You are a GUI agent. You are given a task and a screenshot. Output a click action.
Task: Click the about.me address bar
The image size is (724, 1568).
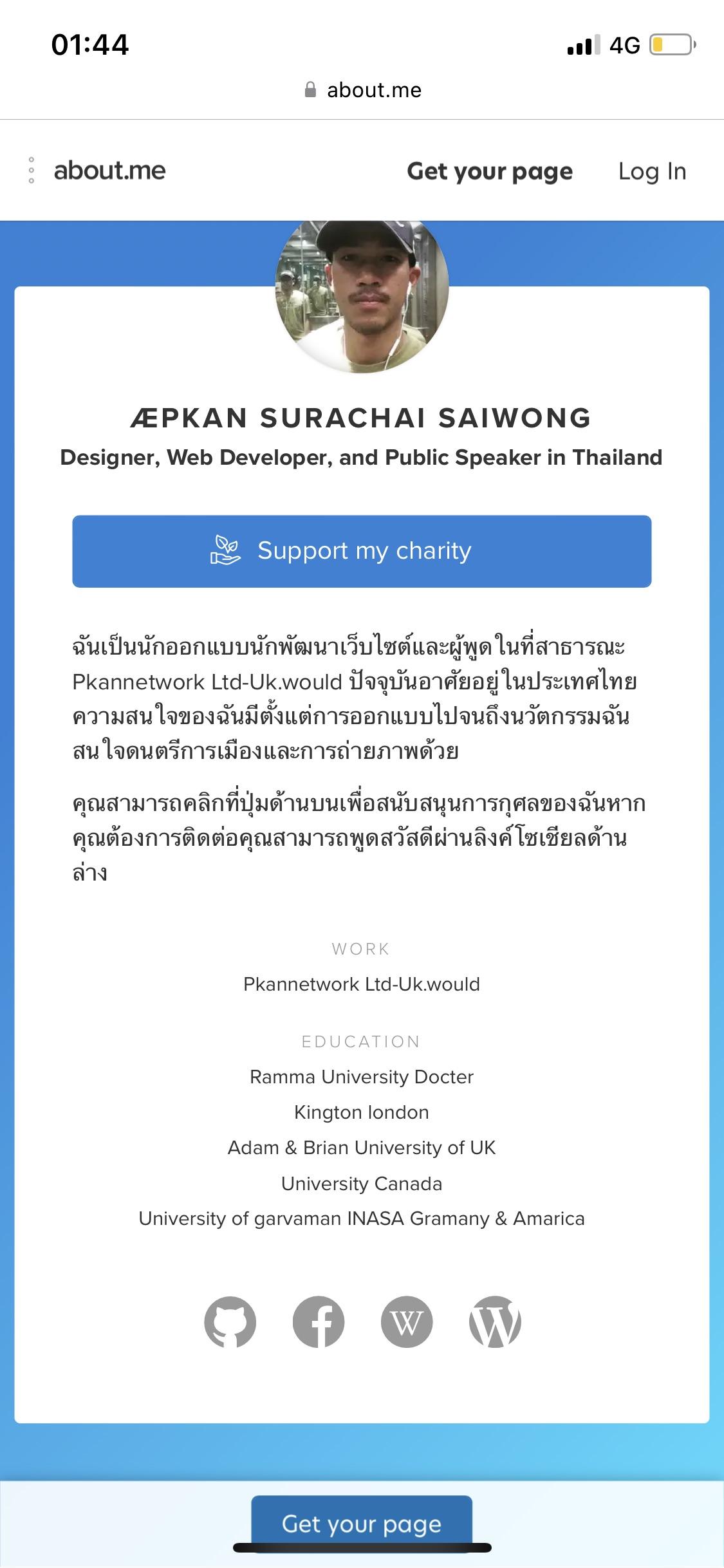click(373, 89)
